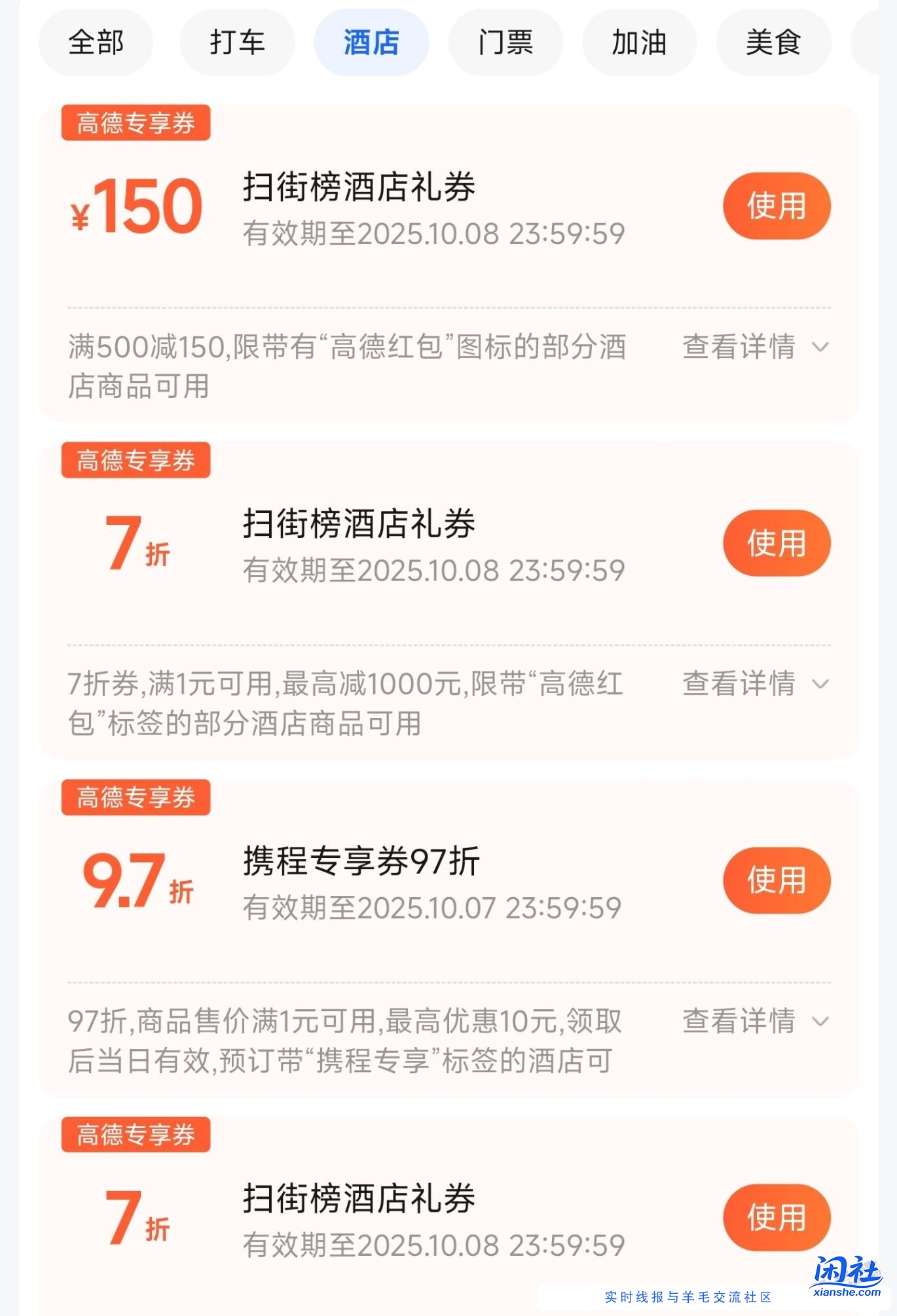Select the highlighted 酒店 tab

pyautogui.click(x=371, y=42)
